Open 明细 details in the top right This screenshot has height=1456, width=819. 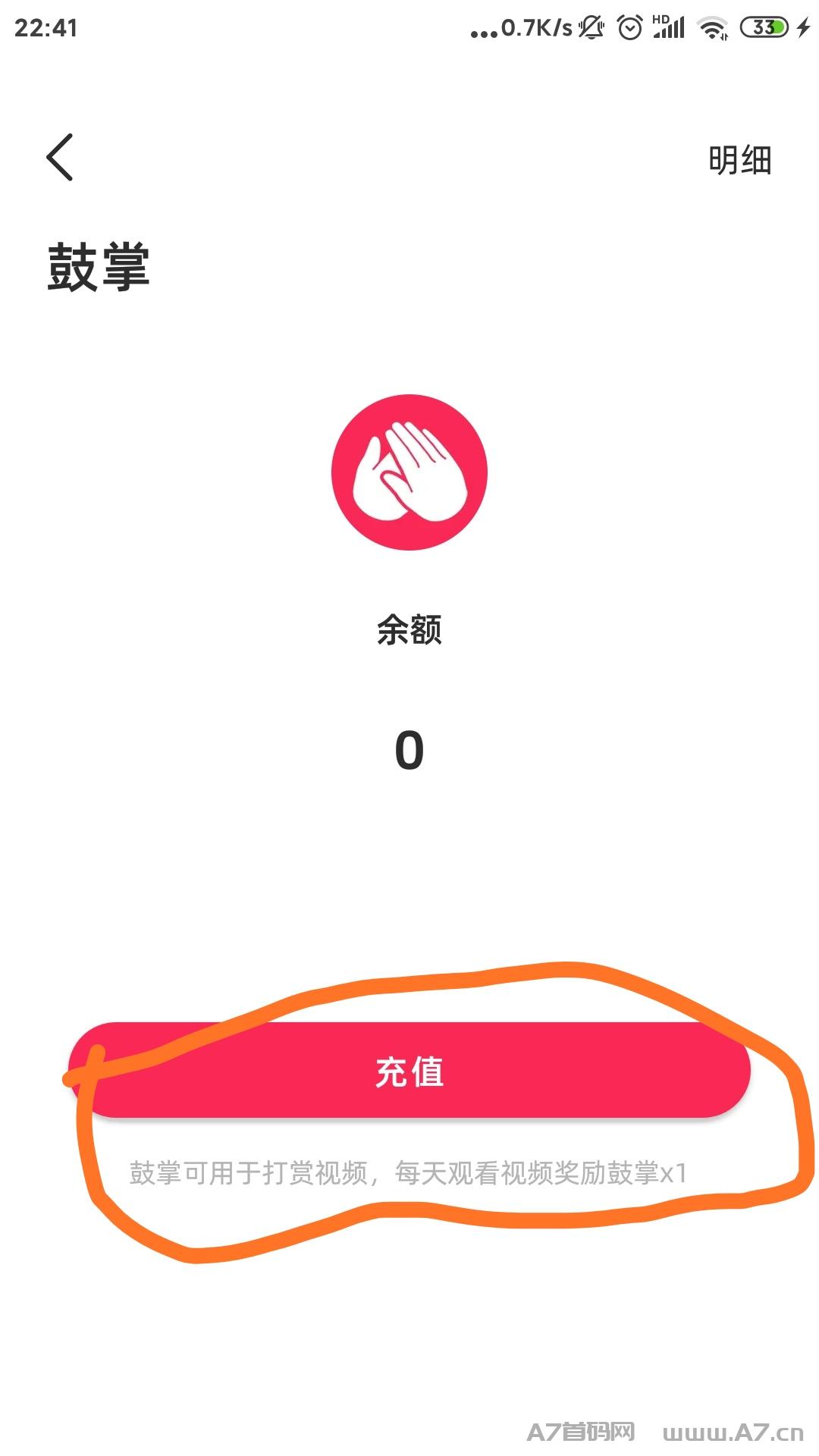click(x=739, y=160)
